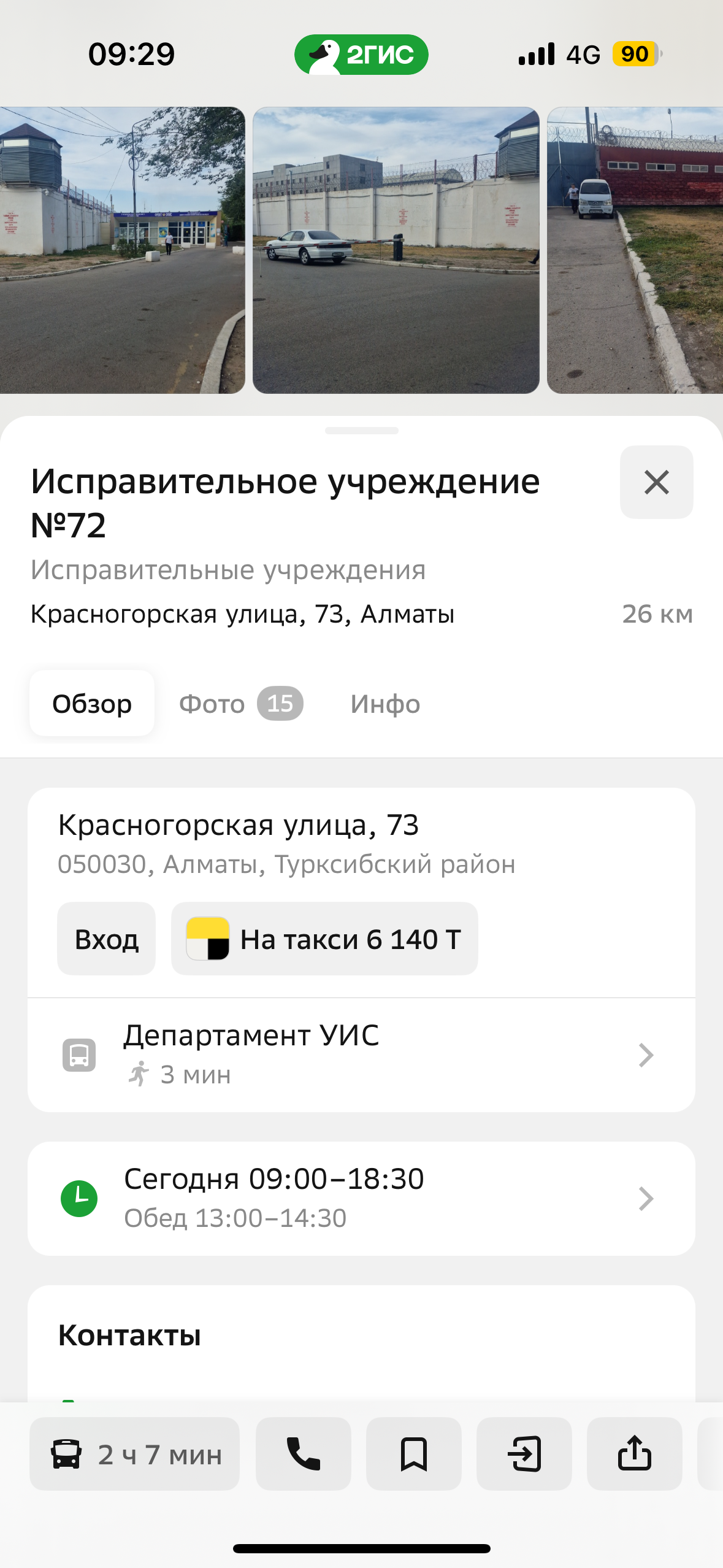Screen dimensions: 723x1568
Task: Tap the entrance arrow icon in bottom bar
Action: coord(524,1454)
